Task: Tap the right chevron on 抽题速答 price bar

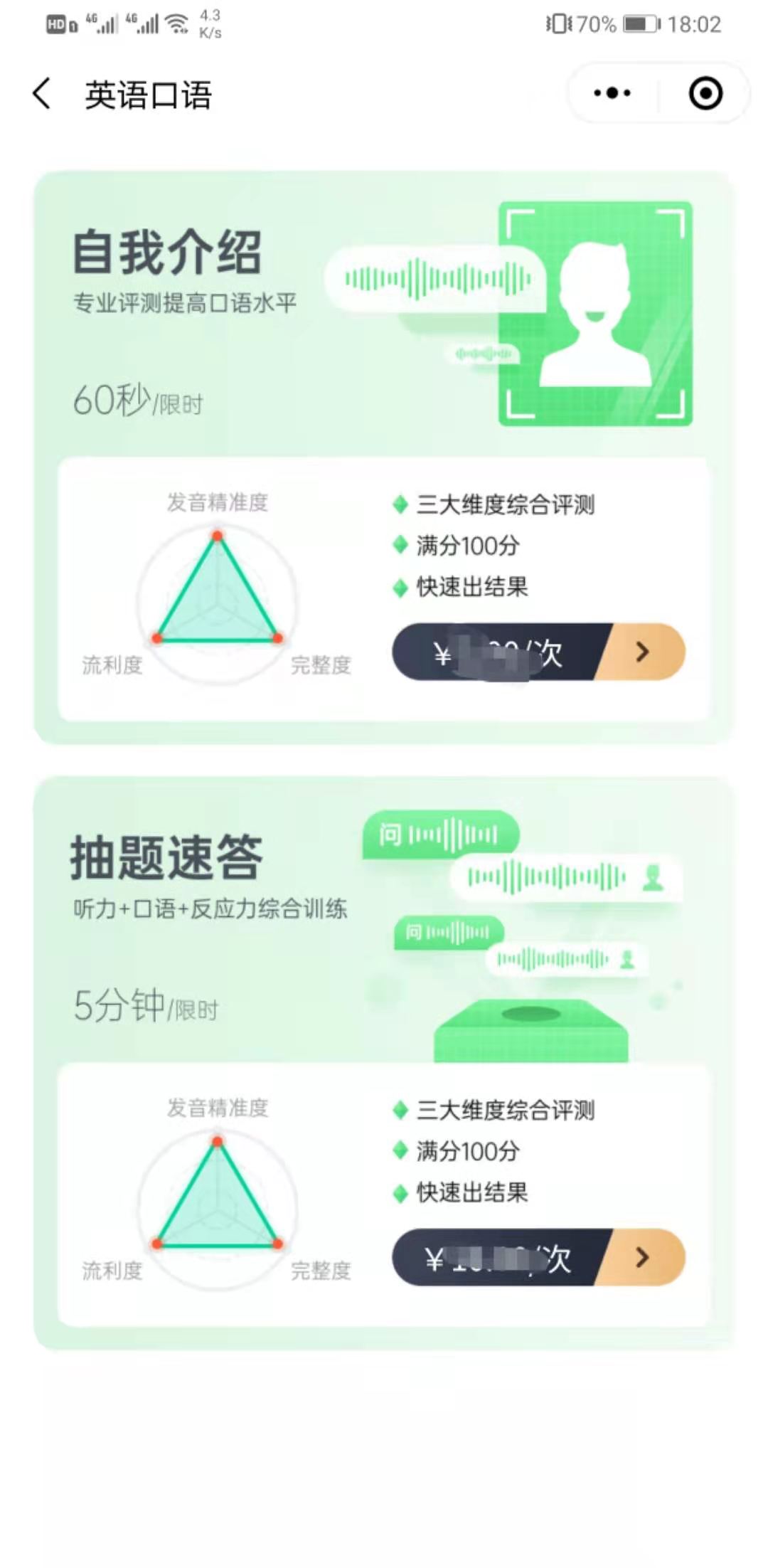Action: 642,1258
